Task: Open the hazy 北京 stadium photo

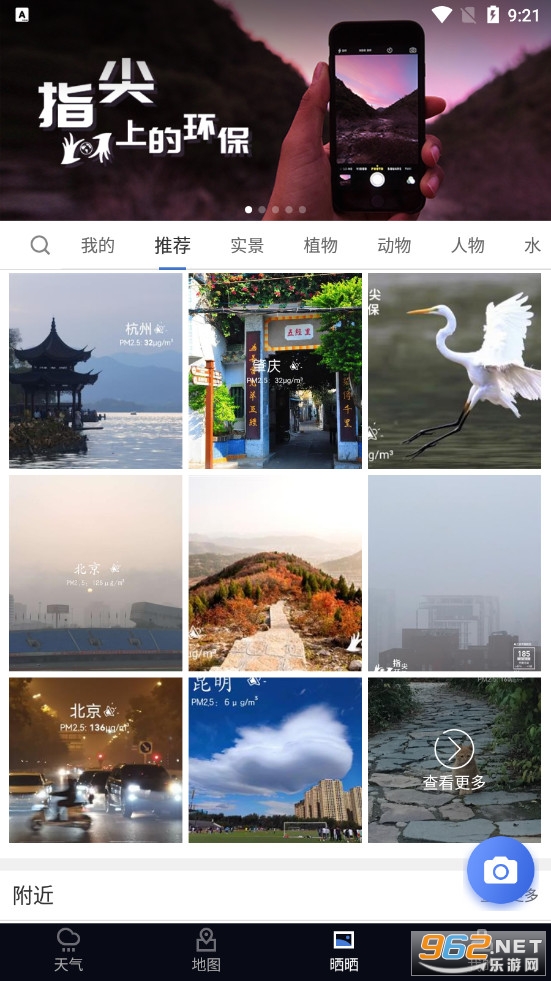Action: tap(96, 572)
